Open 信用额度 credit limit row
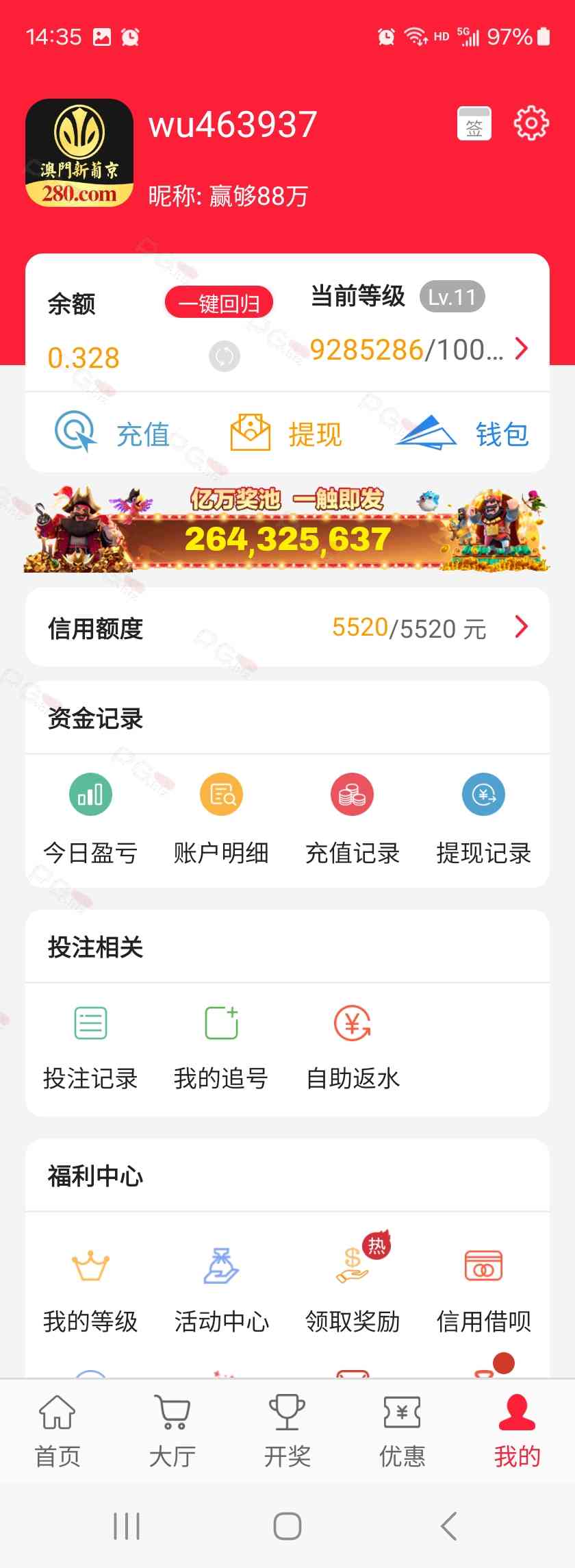575x1568 pixels. (287, 627)
